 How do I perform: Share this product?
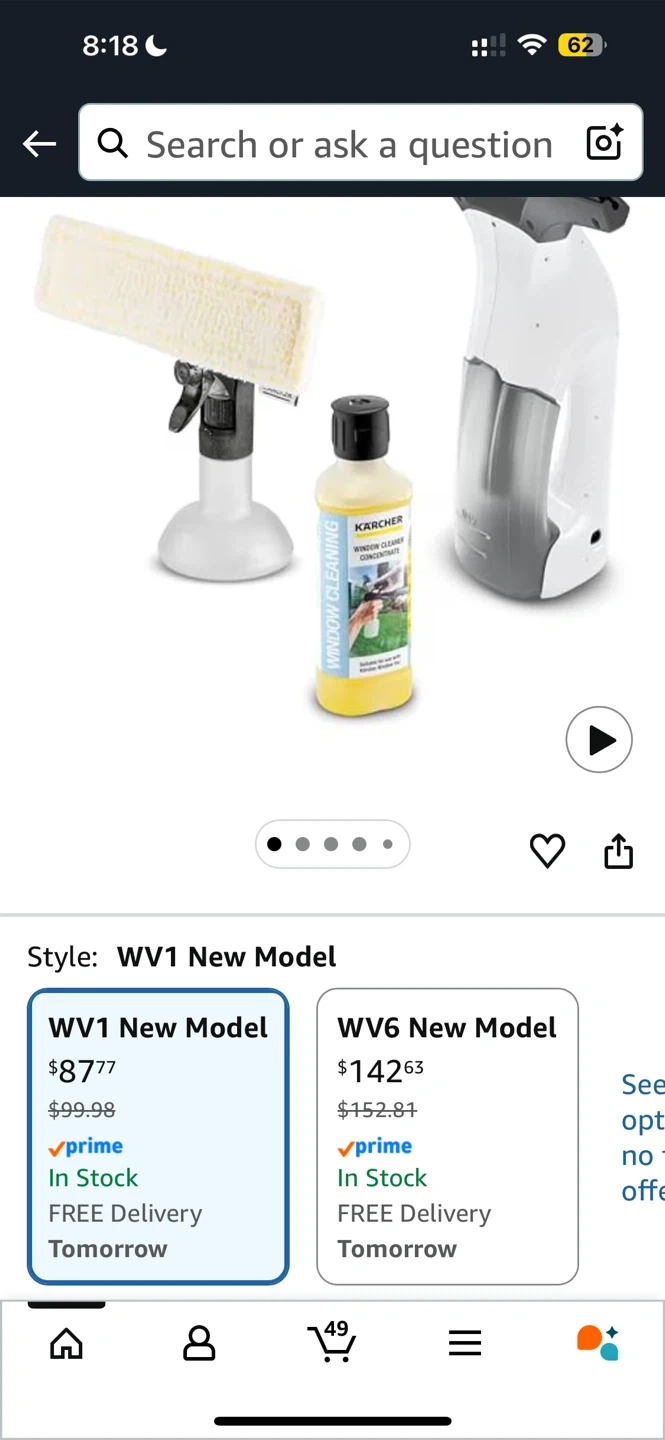pos(619,851)
